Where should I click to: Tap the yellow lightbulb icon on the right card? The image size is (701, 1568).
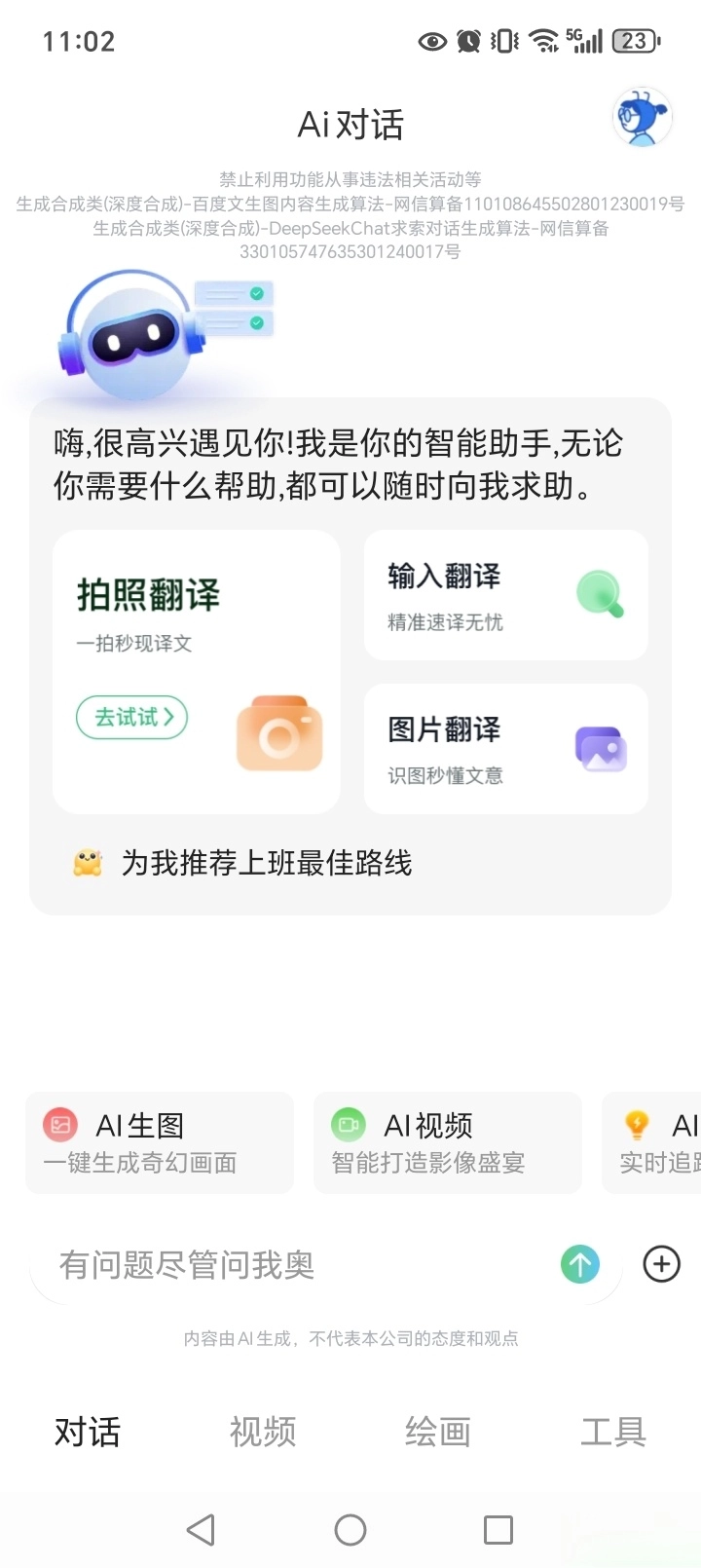[638, 1125]
